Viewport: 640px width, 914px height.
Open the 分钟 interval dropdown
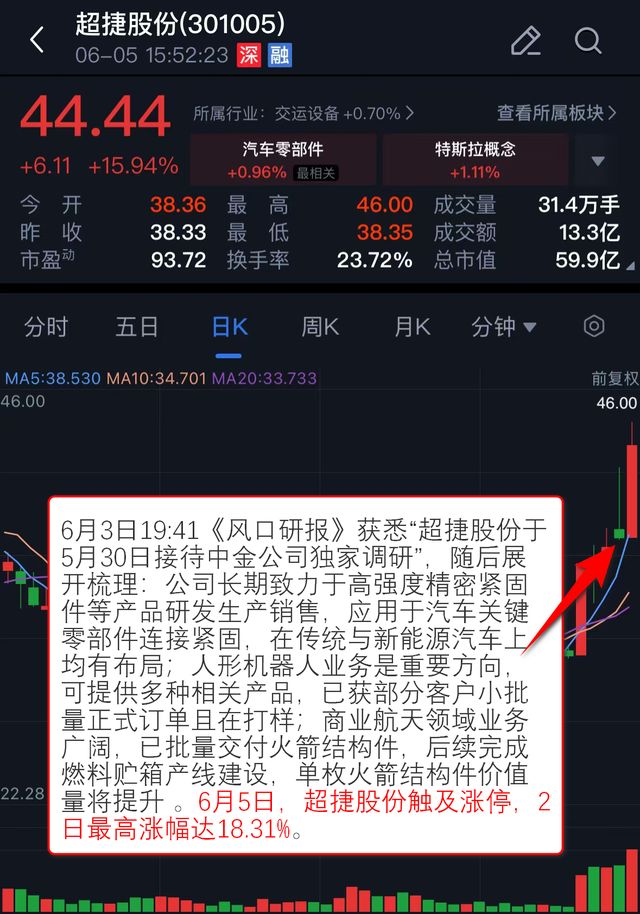click(504, 327)
